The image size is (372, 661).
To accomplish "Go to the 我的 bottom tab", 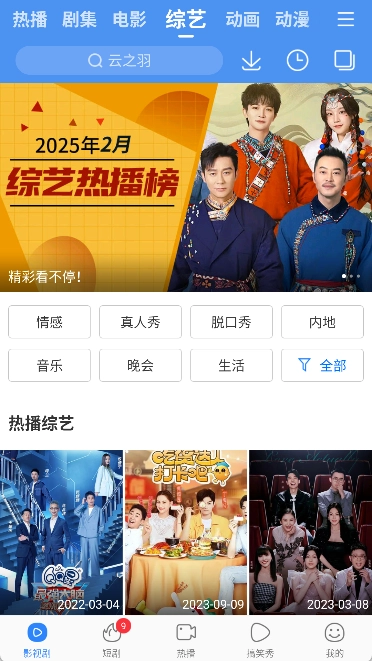I will [x=334, y=639].
